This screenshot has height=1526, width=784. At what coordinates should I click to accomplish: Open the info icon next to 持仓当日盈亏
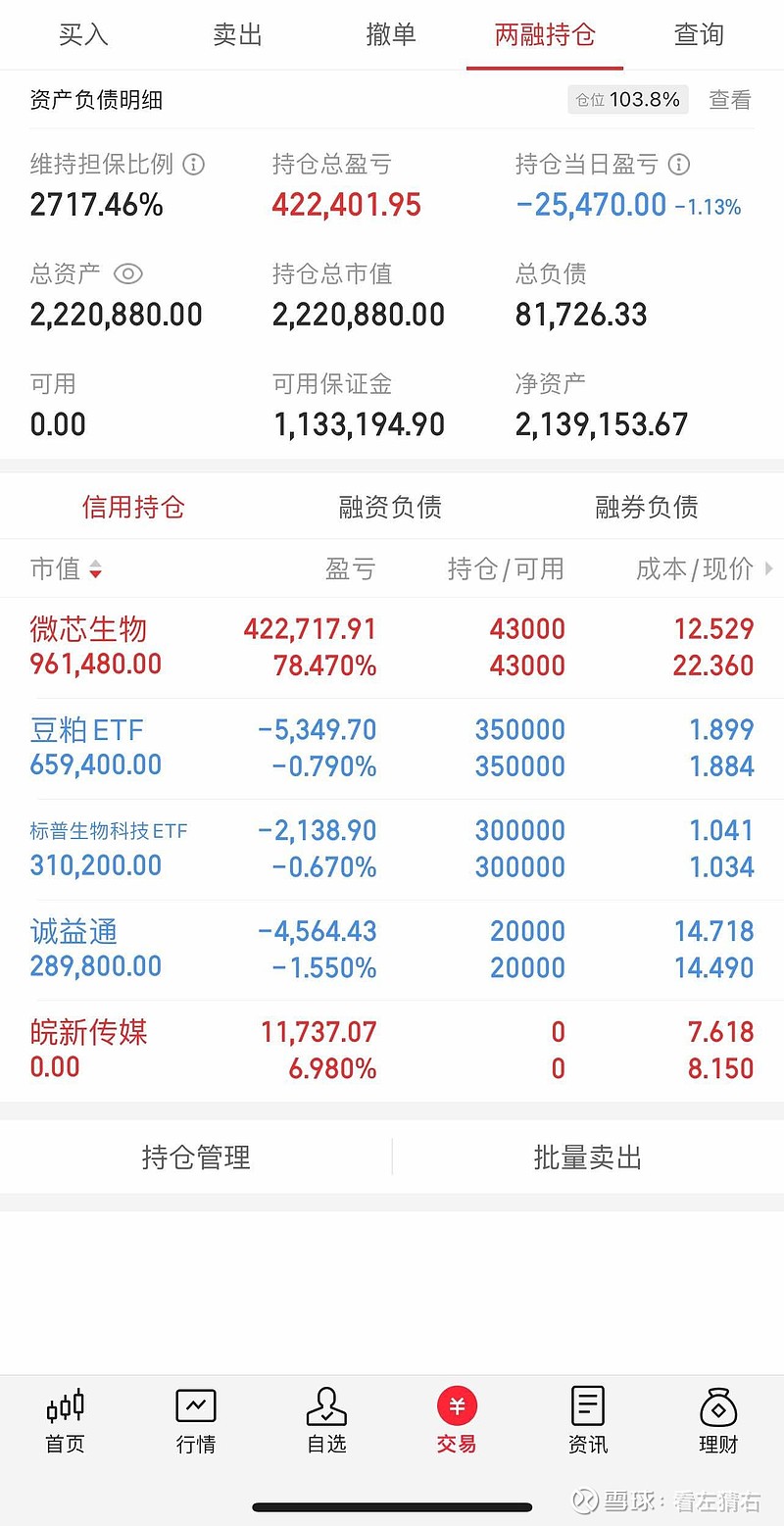pos(678,165)
